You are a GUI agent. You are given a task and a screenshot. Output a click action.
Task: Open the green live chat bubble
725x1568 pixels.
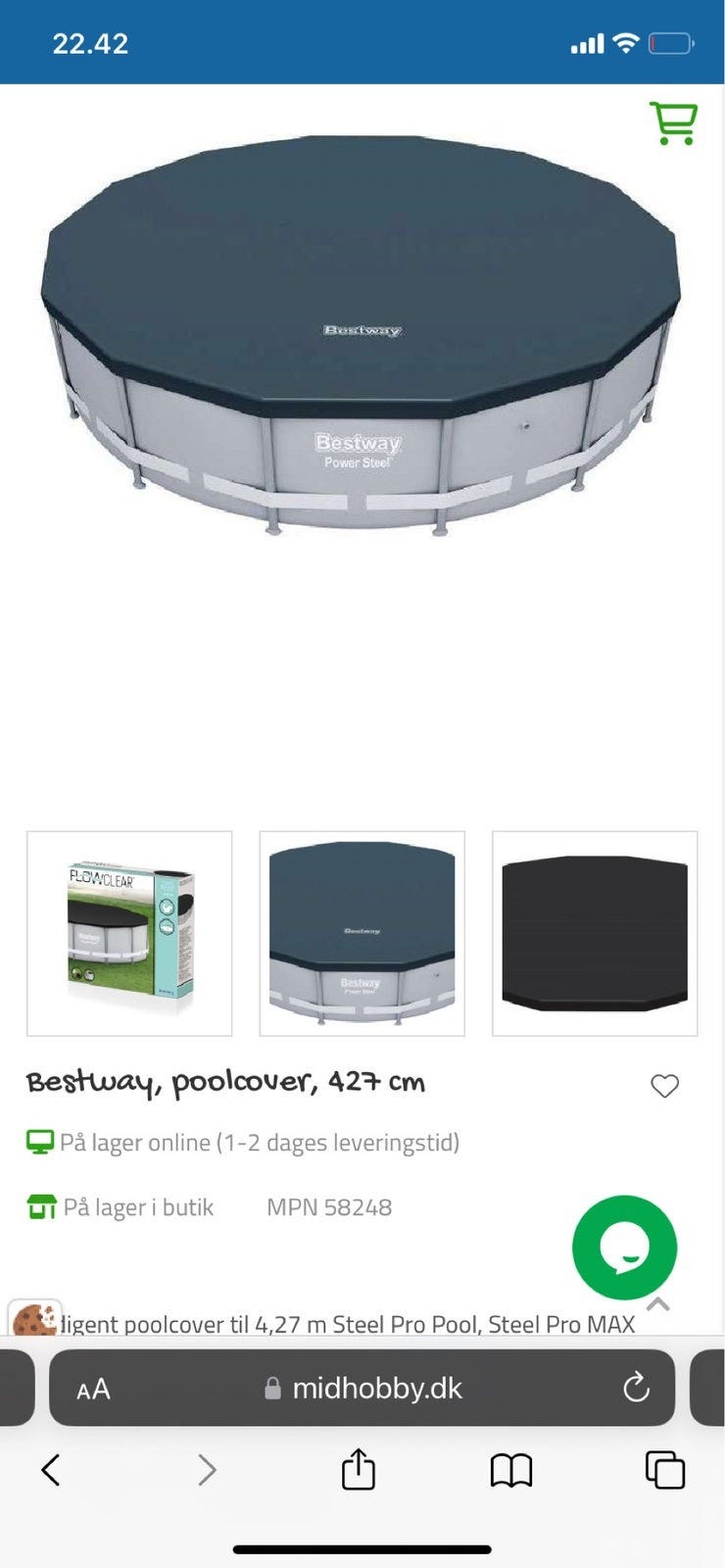tap(624, 1248)
